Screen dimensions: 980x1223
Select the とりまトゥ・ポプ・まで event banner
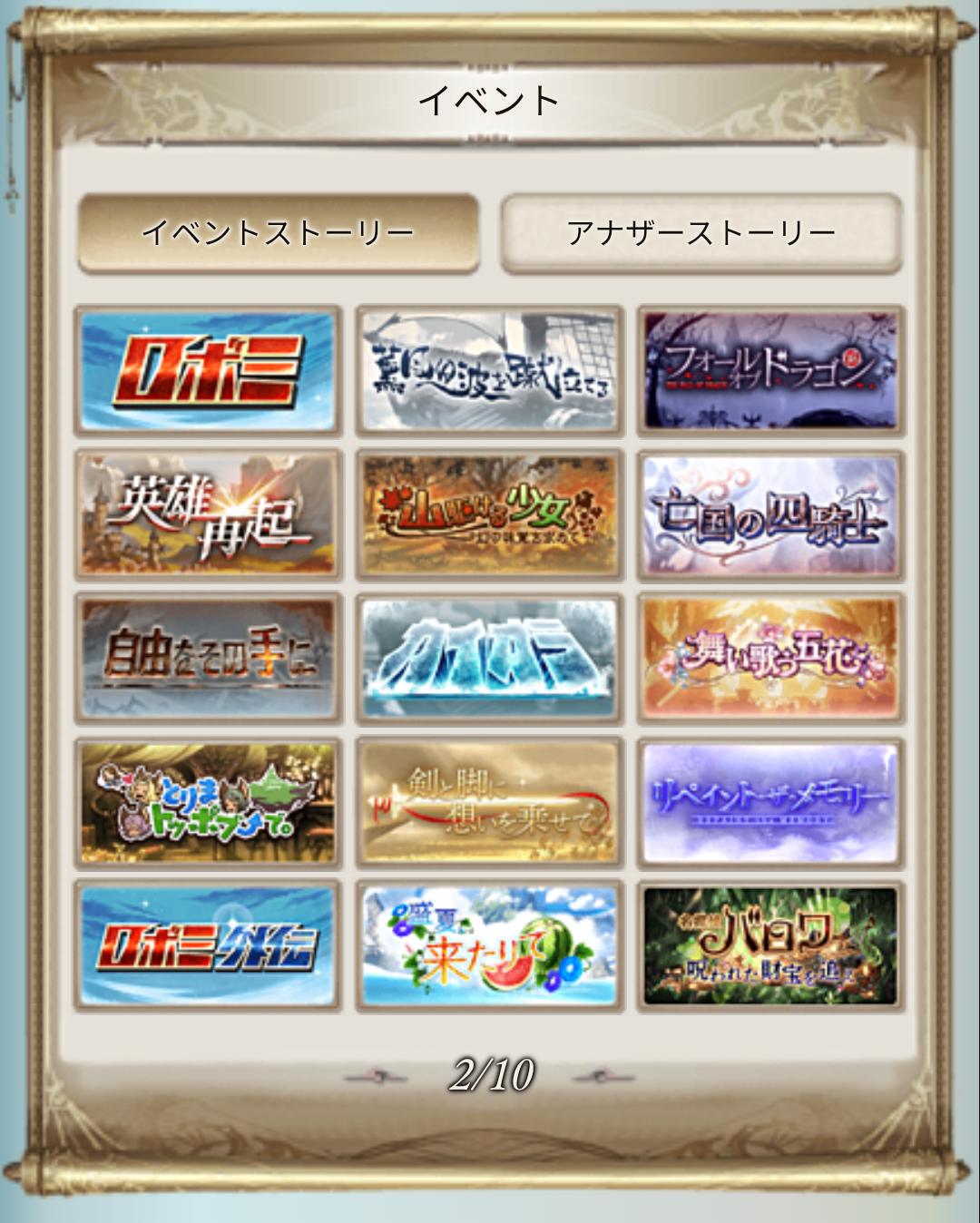click(x=208, y=801)
